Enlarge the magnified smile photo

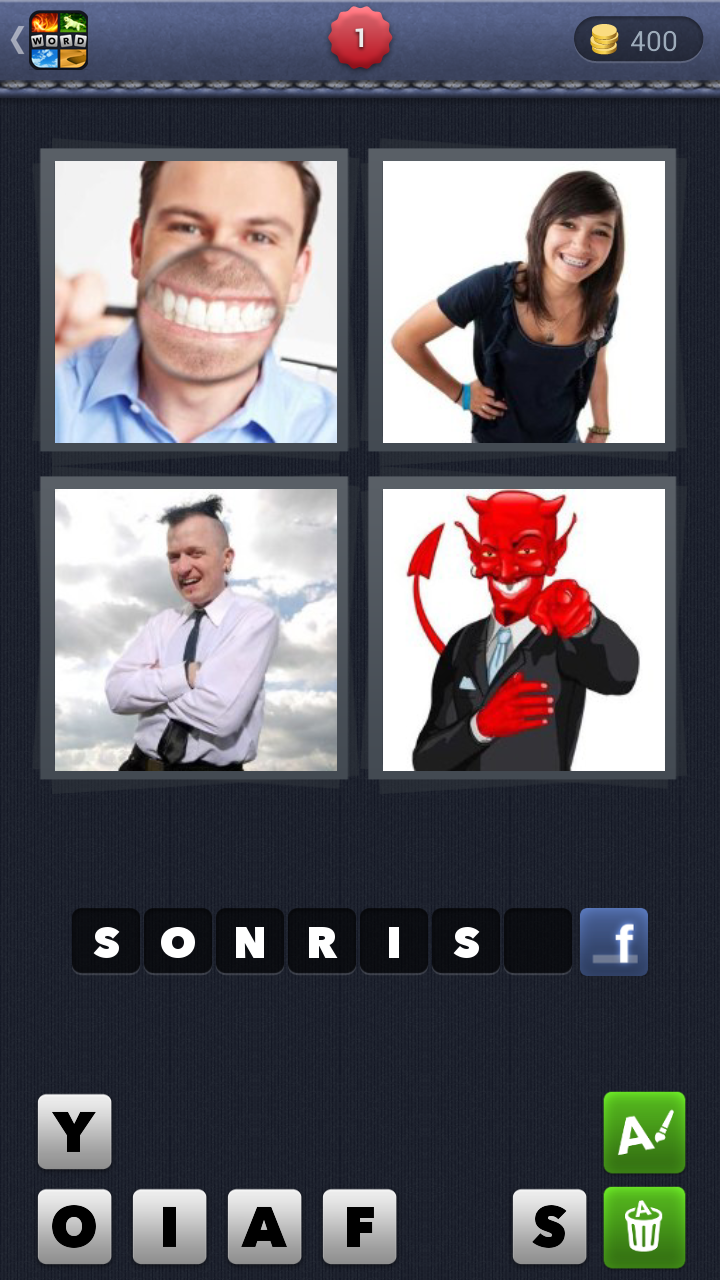pyautogui.click(x=195, y=301)
